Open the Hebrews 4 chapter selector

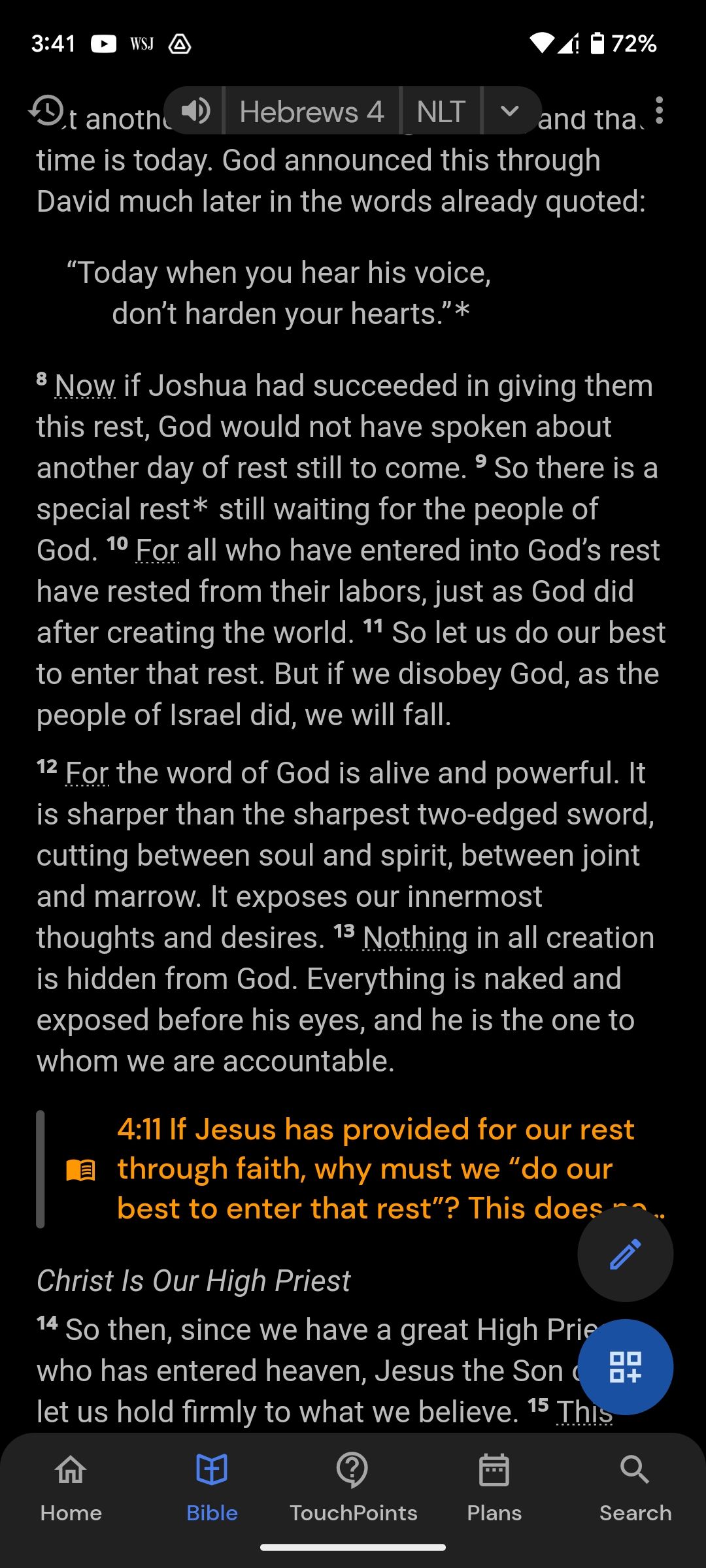(x=312, y=112)
